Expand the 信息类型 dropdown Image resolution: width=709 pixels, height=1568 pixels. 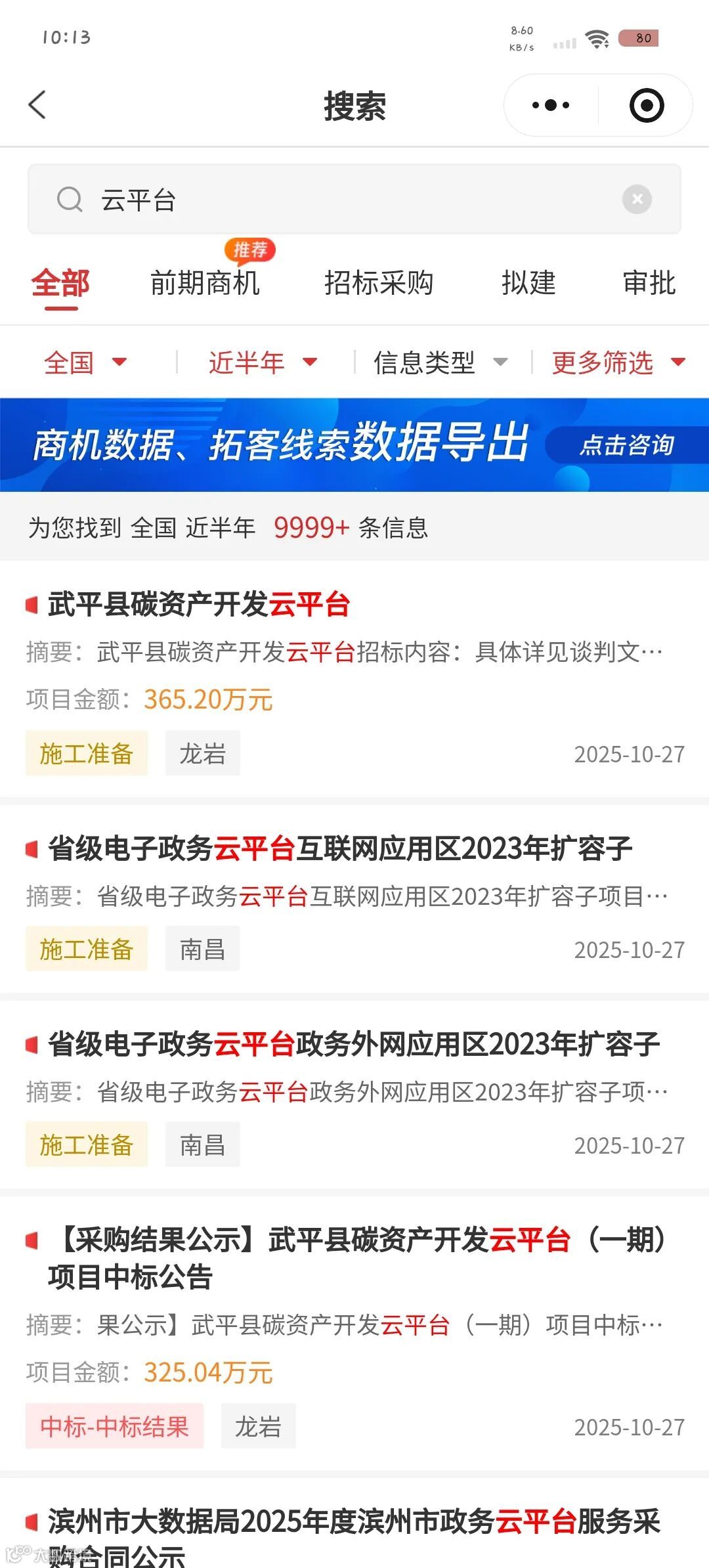440,362
